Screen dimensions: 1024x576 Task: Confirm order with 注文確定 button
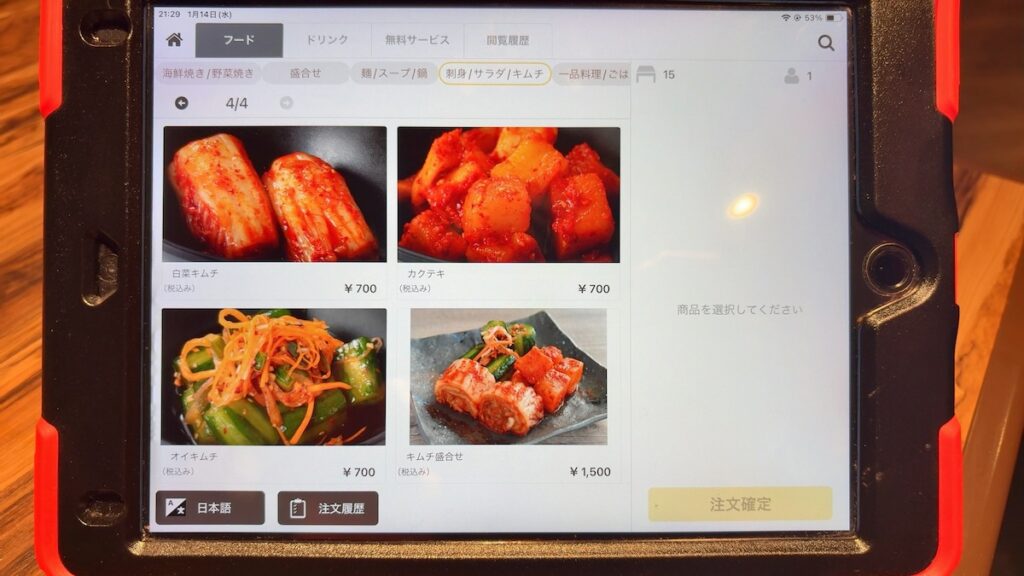(x=740, y=504)
